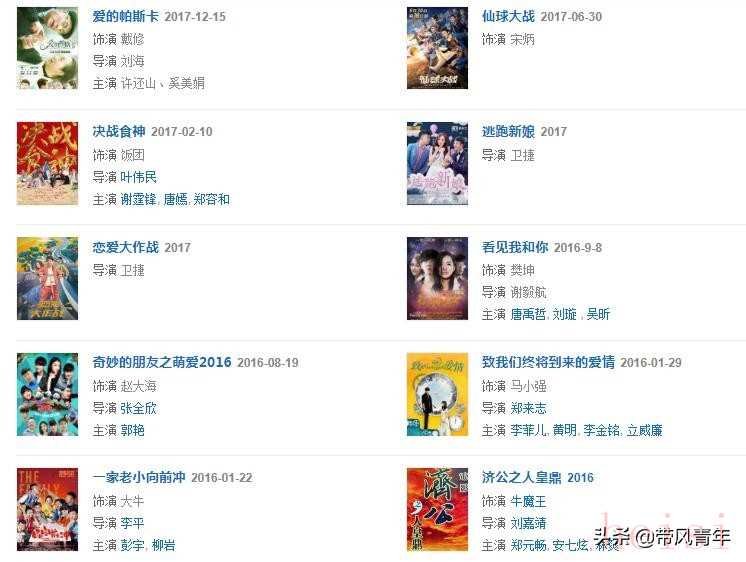Open actor 谢霆锋's page
Image resolution: width=746 pixels, height=562 pixels.
tap(139, 200)
